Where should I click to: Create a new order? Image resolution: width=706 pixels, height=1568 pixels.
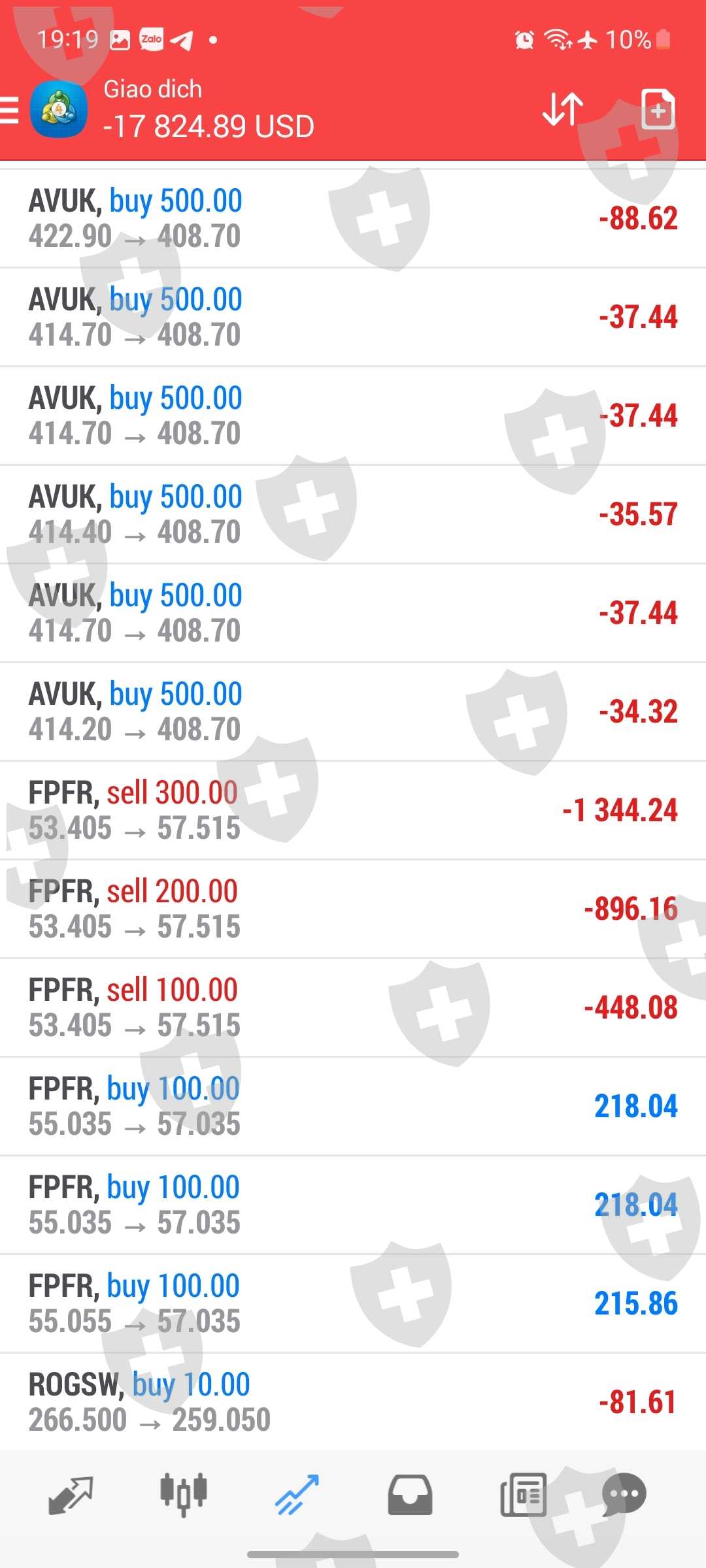(x=658, y=109)
